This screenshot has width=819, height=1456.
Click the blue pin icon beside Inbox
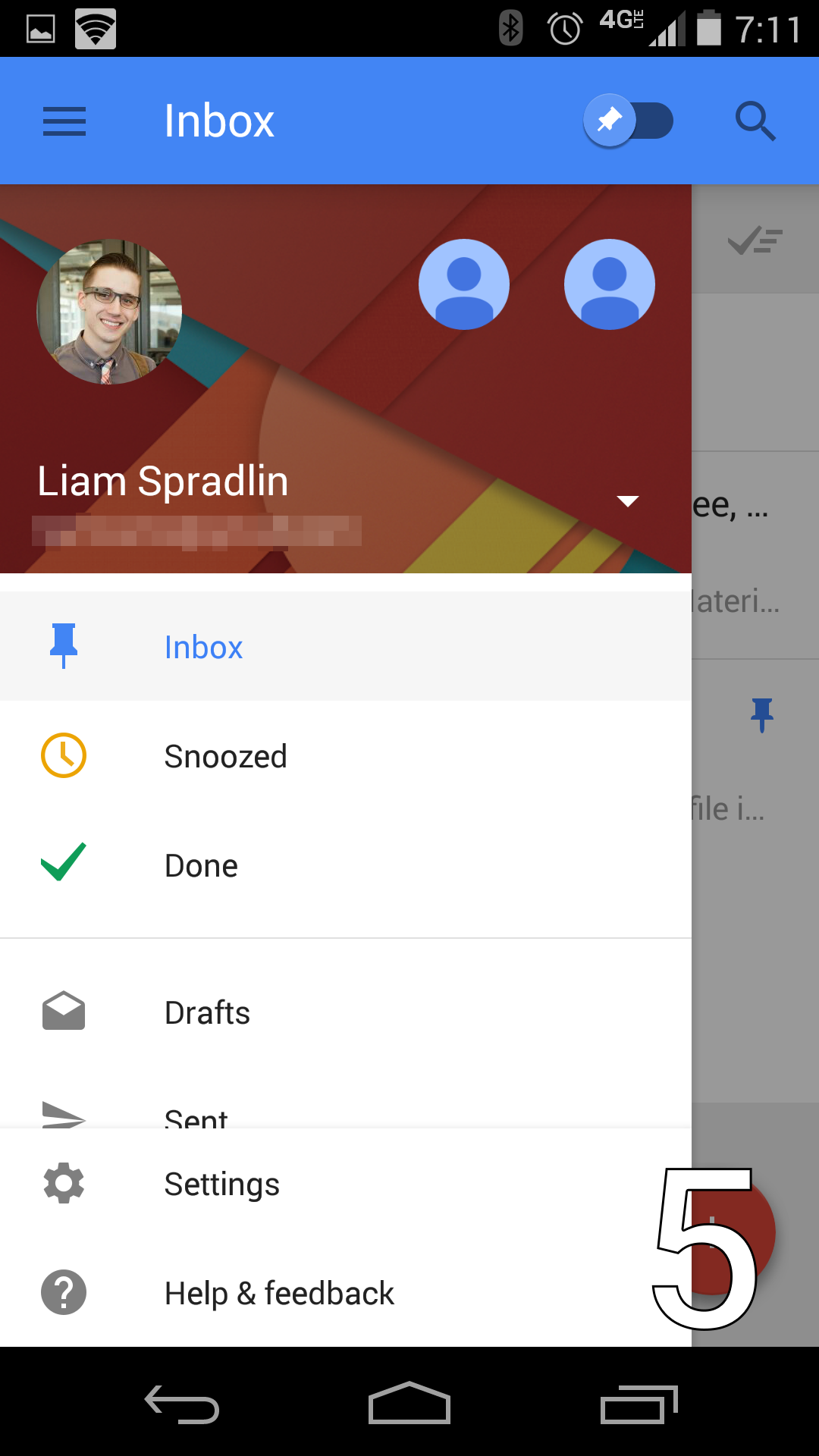click(x=64, y=646)
